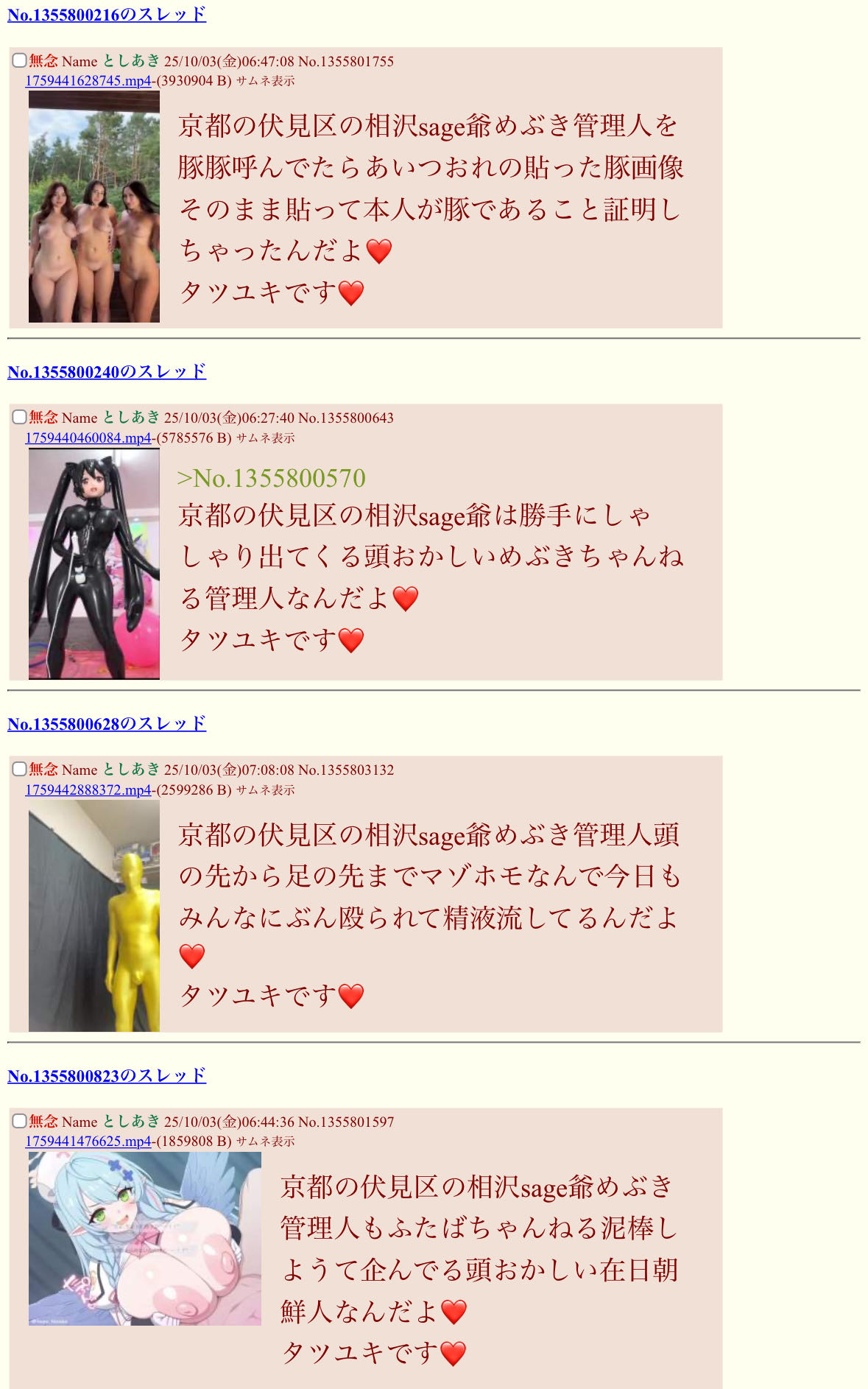Tap サムネ表示 next to 1759441628745.mp4
The image size is (868, 1389).
[x=265, y=81]
